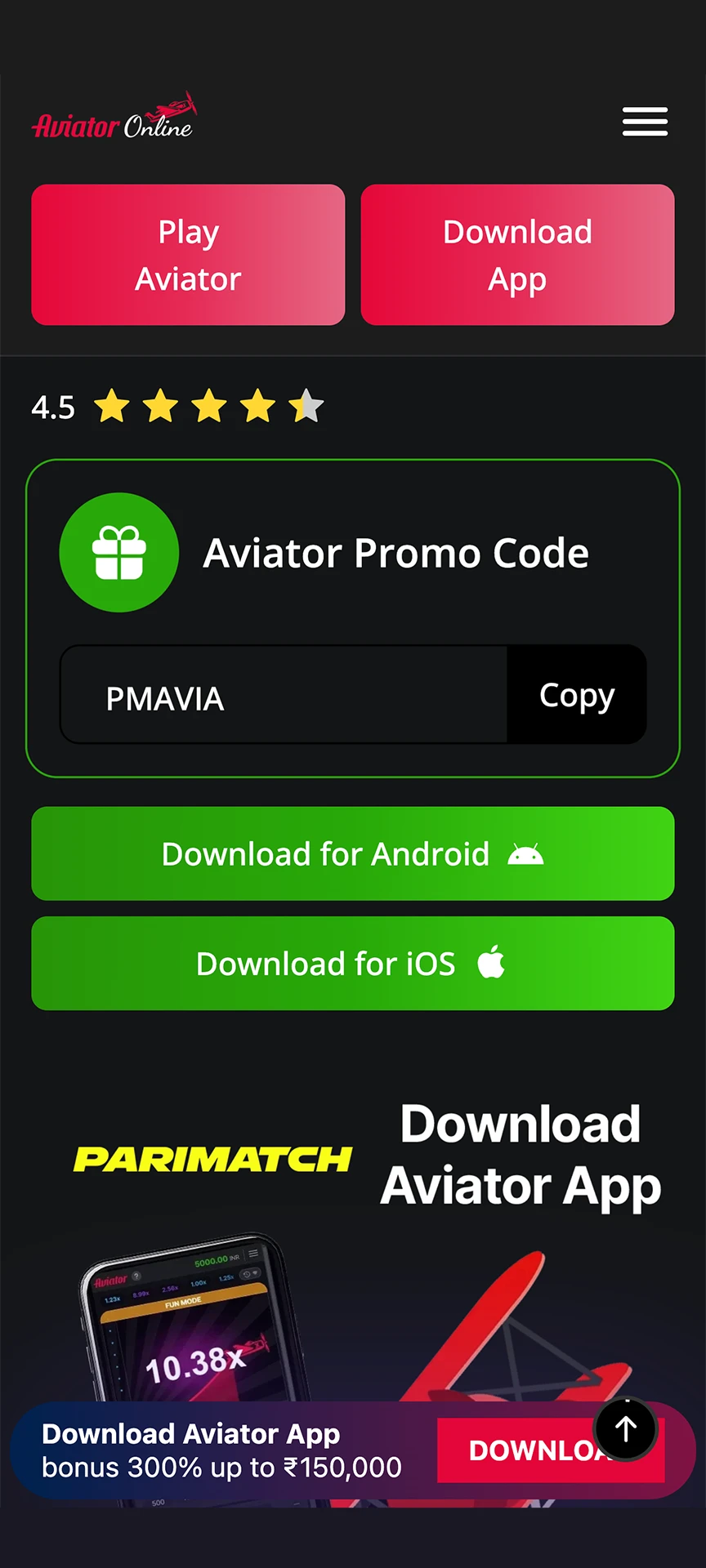Select the third star to adjust the rating
The image size is (706, 1568).
tap(210, 406)
